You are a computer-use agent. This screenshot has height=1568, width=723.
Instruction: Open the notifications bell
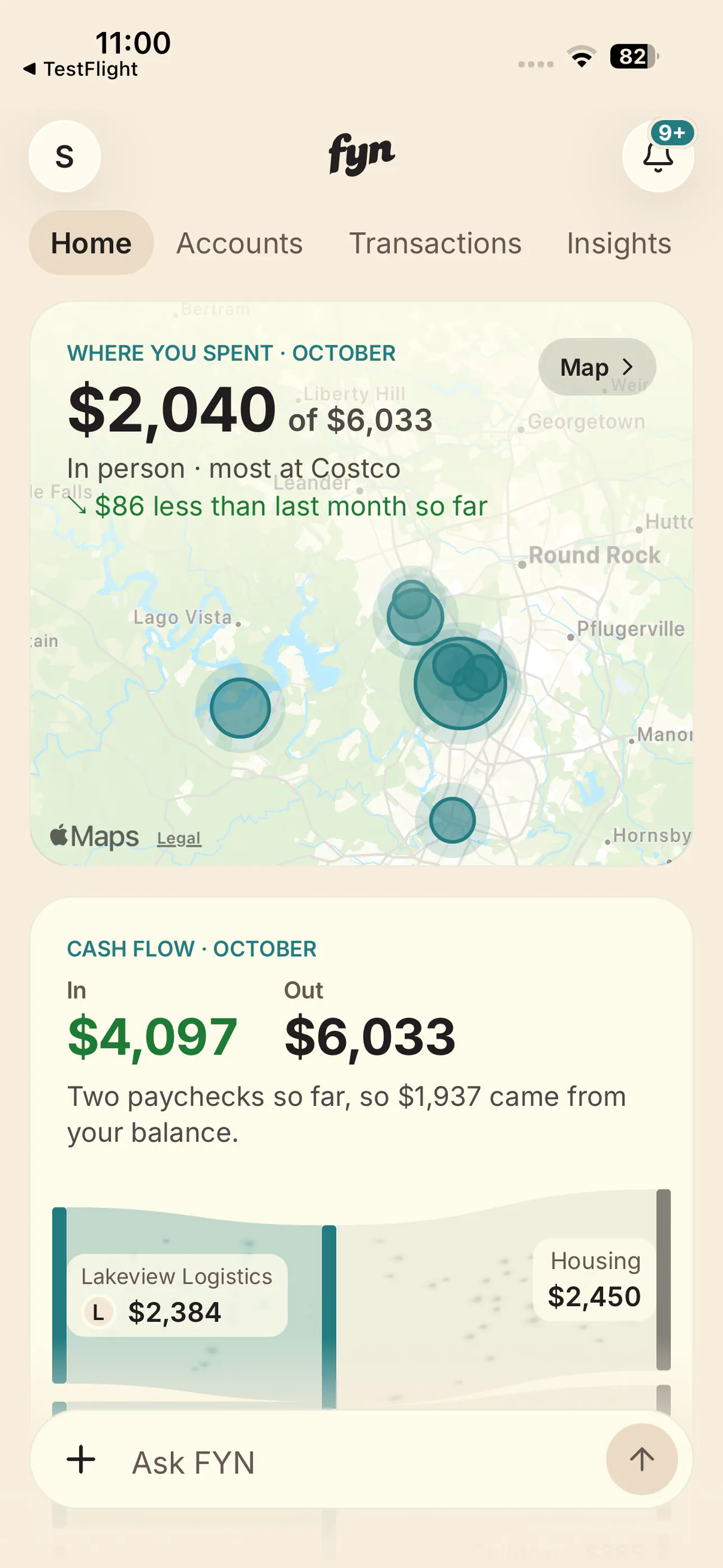(x=658, y=156)
